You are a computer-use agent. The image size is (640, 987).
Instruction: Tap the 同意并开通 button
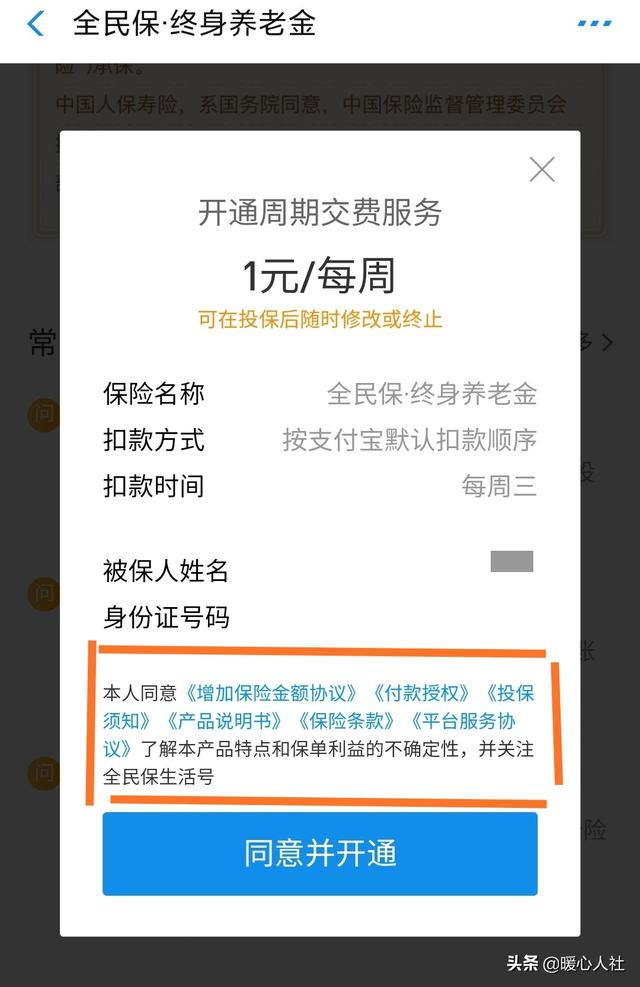click(320, 853)
